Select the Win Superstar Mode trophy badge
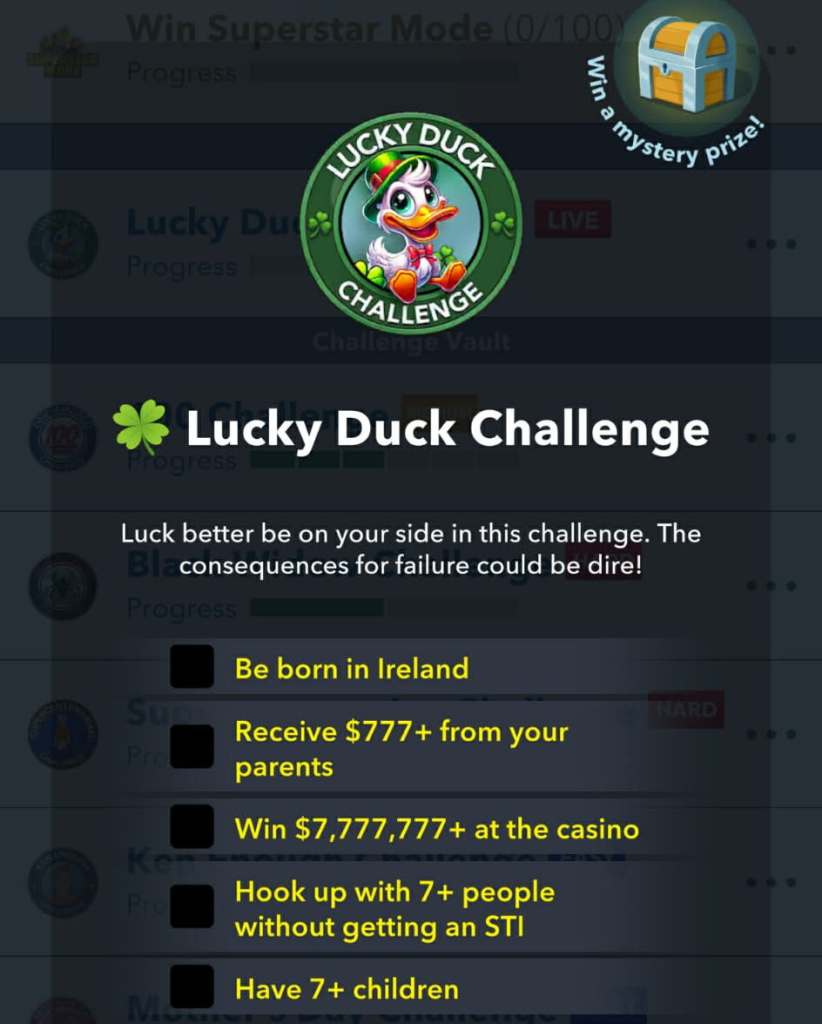 [62, 50]
